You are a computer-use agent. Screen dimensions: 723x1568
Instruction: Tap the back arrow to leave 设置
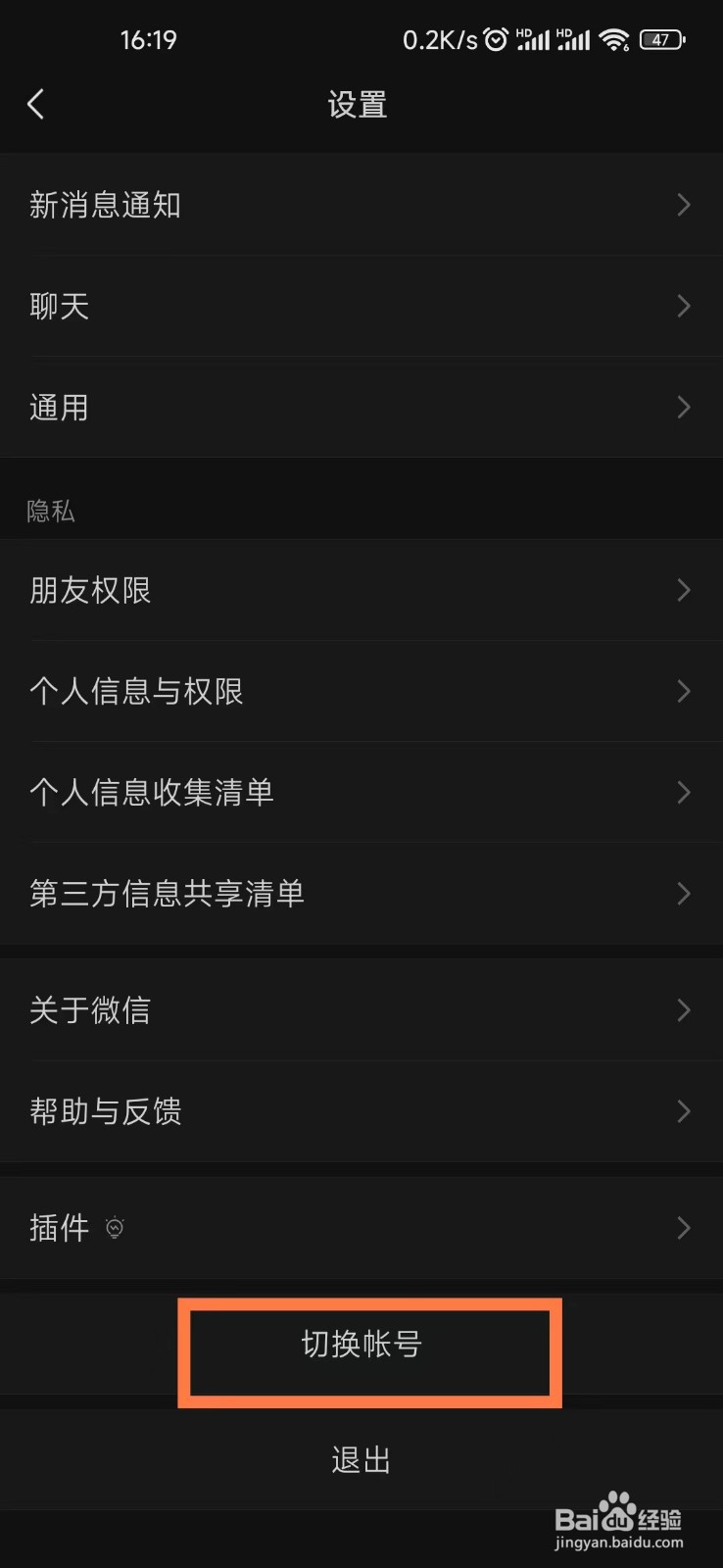click(37, 104)
